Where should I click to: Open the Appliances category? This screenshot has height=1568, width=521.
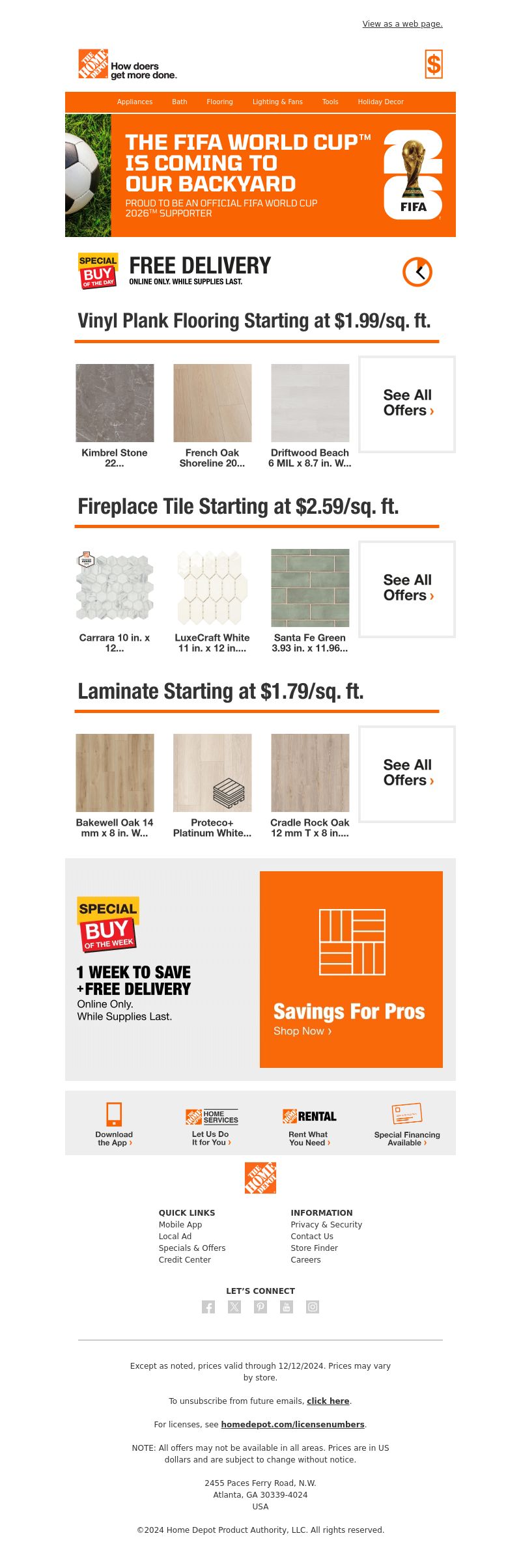point(135,102)
